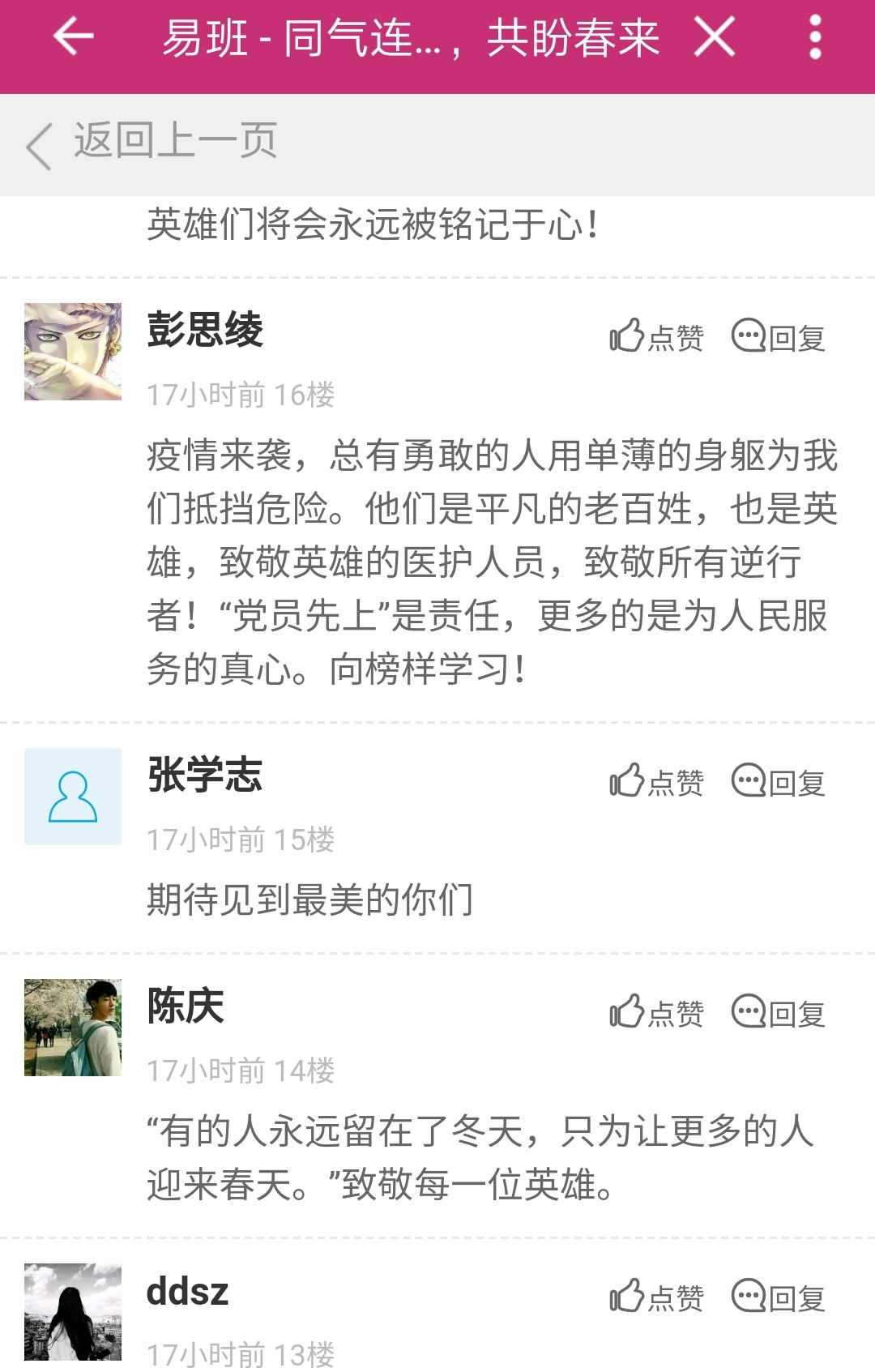Like 陈庆's comment

(656, 1012)
